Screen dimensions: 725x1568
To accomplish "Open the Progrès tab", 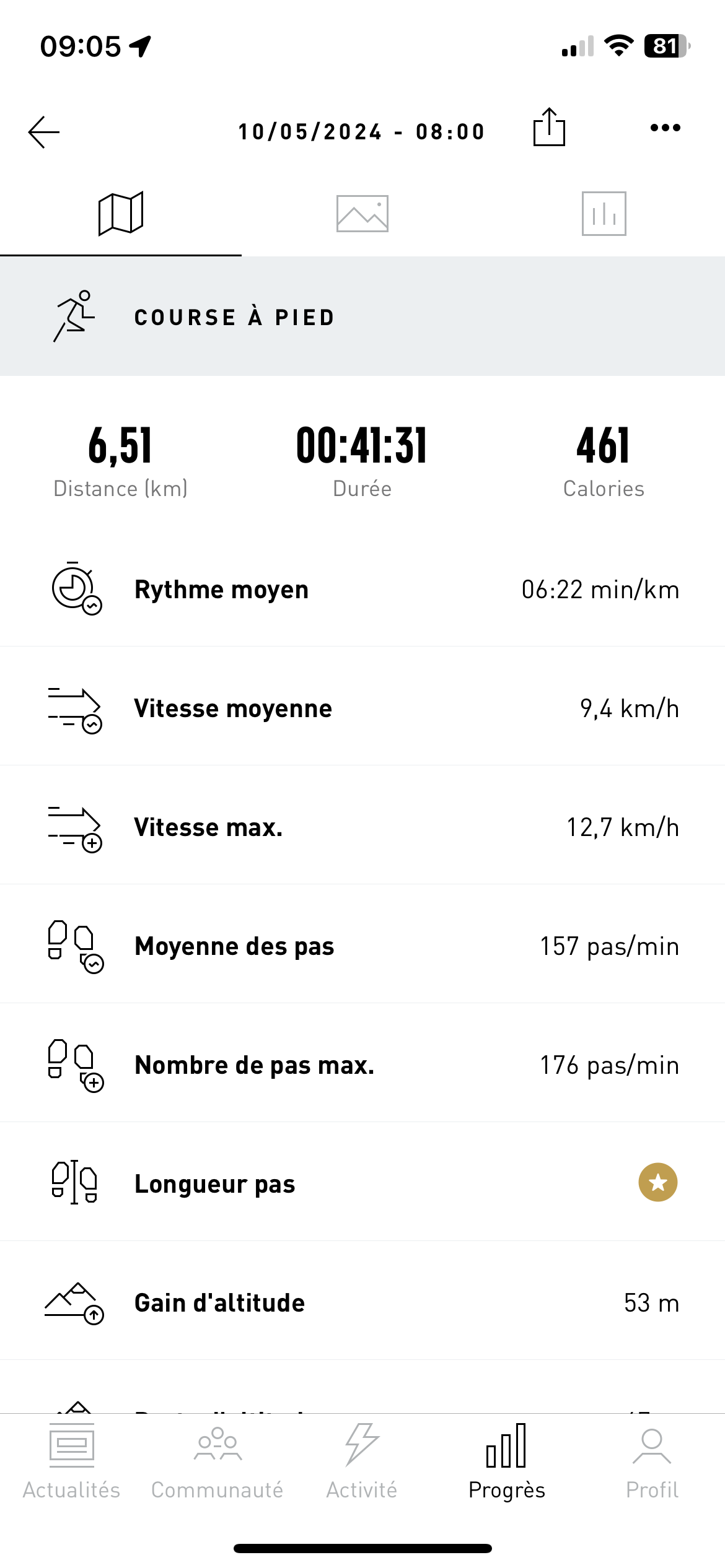I will [507, 1461].
